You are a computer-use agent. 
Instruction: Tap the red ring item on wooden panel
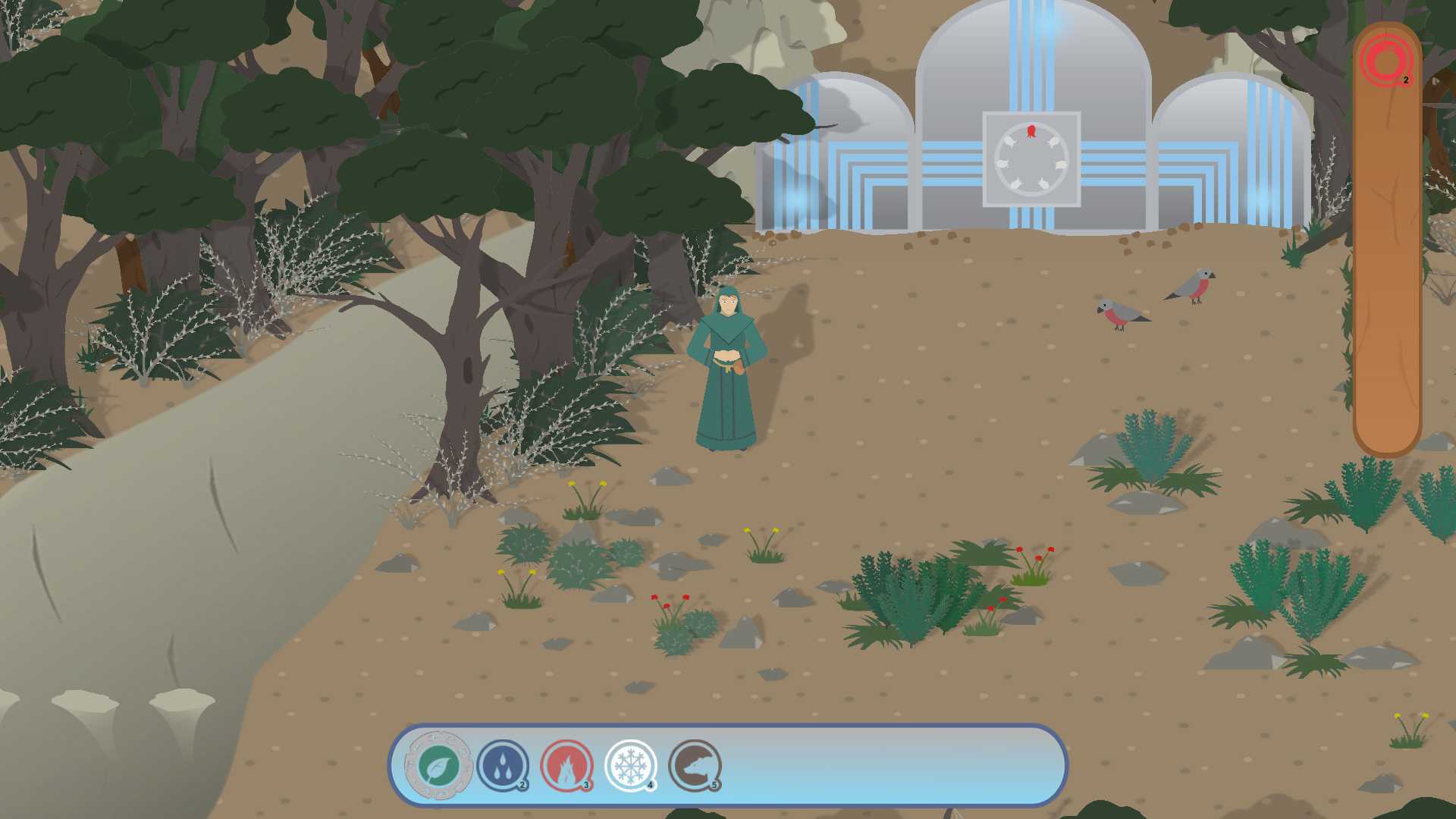point(1385,61)
